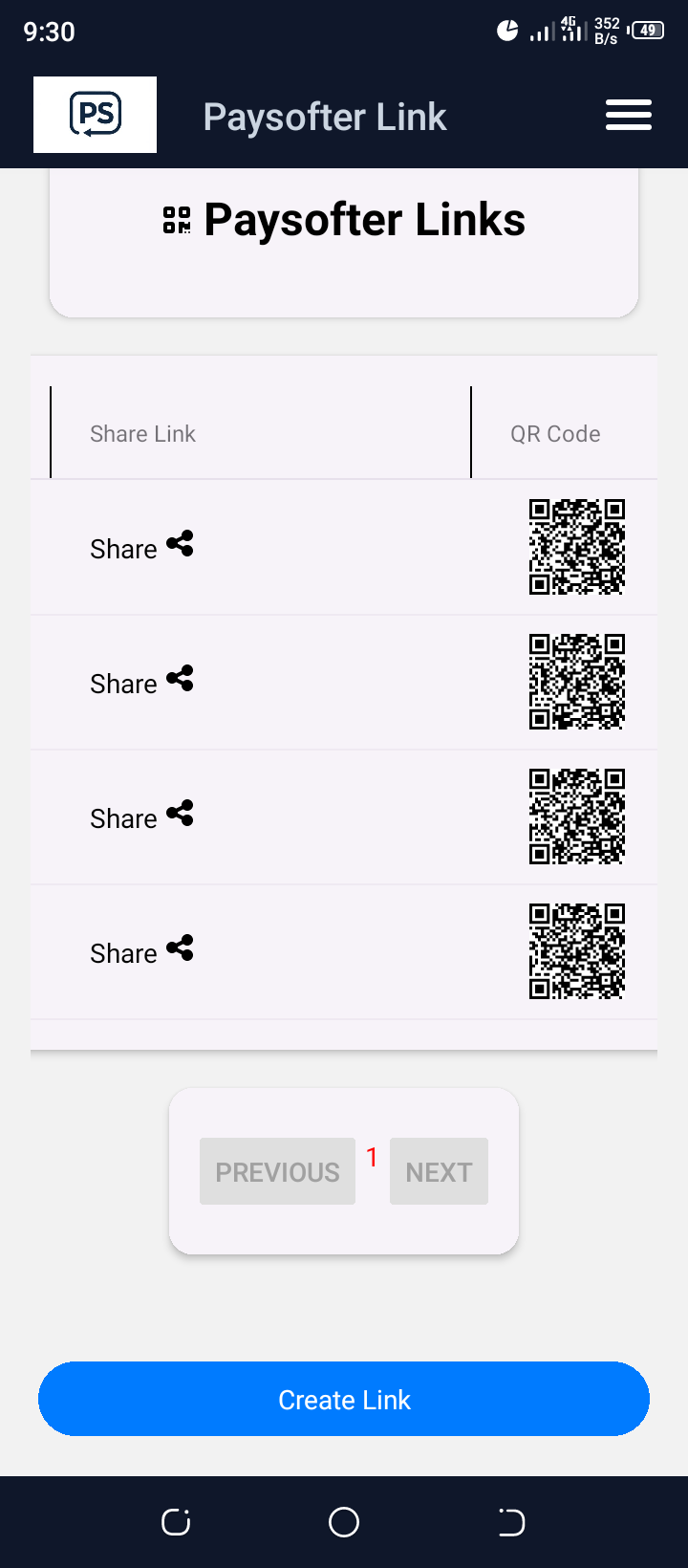The width and height of the screenshot is (688, 1568).
Task: Go to the next page of links
Action: point(439,1171)
